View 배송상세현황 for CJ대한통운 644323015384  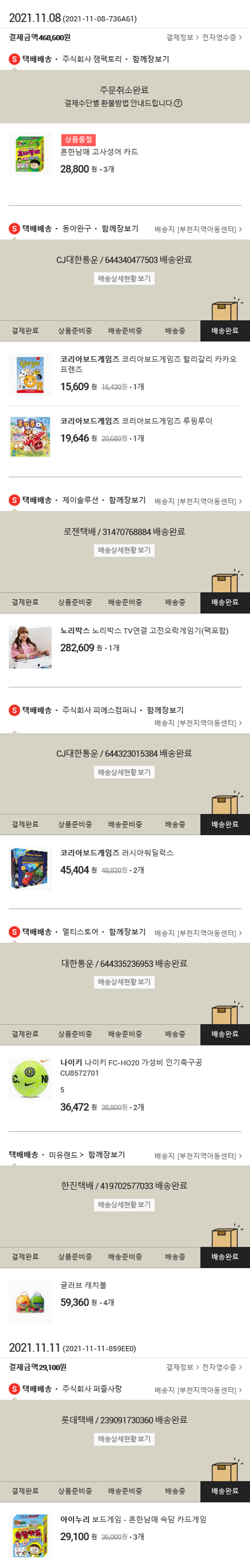click(124, 772)
